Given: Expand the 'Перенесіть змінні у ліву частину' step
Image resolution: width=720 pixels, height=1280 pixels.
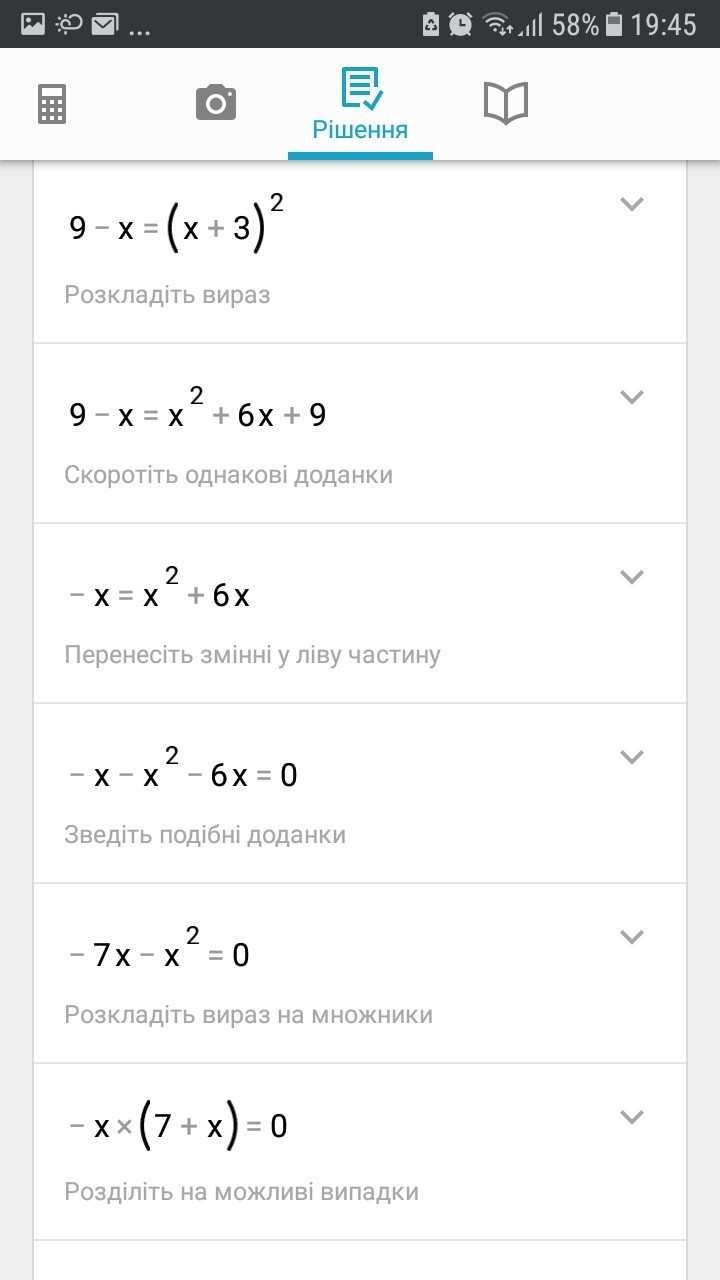Looking at the screenshot, I should tap(631, 577).
